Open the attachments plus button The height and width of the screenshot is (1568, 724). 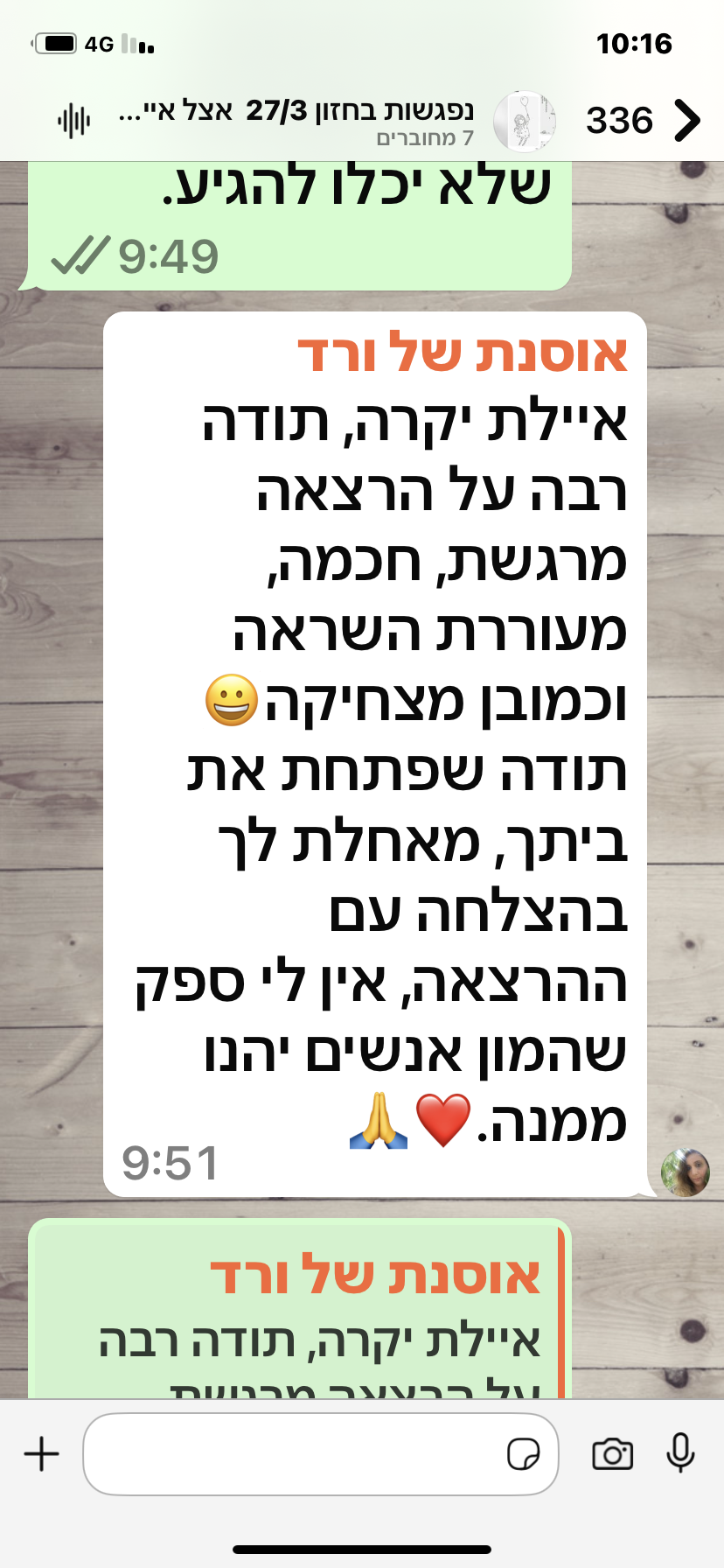click(x=41, y=1454)
